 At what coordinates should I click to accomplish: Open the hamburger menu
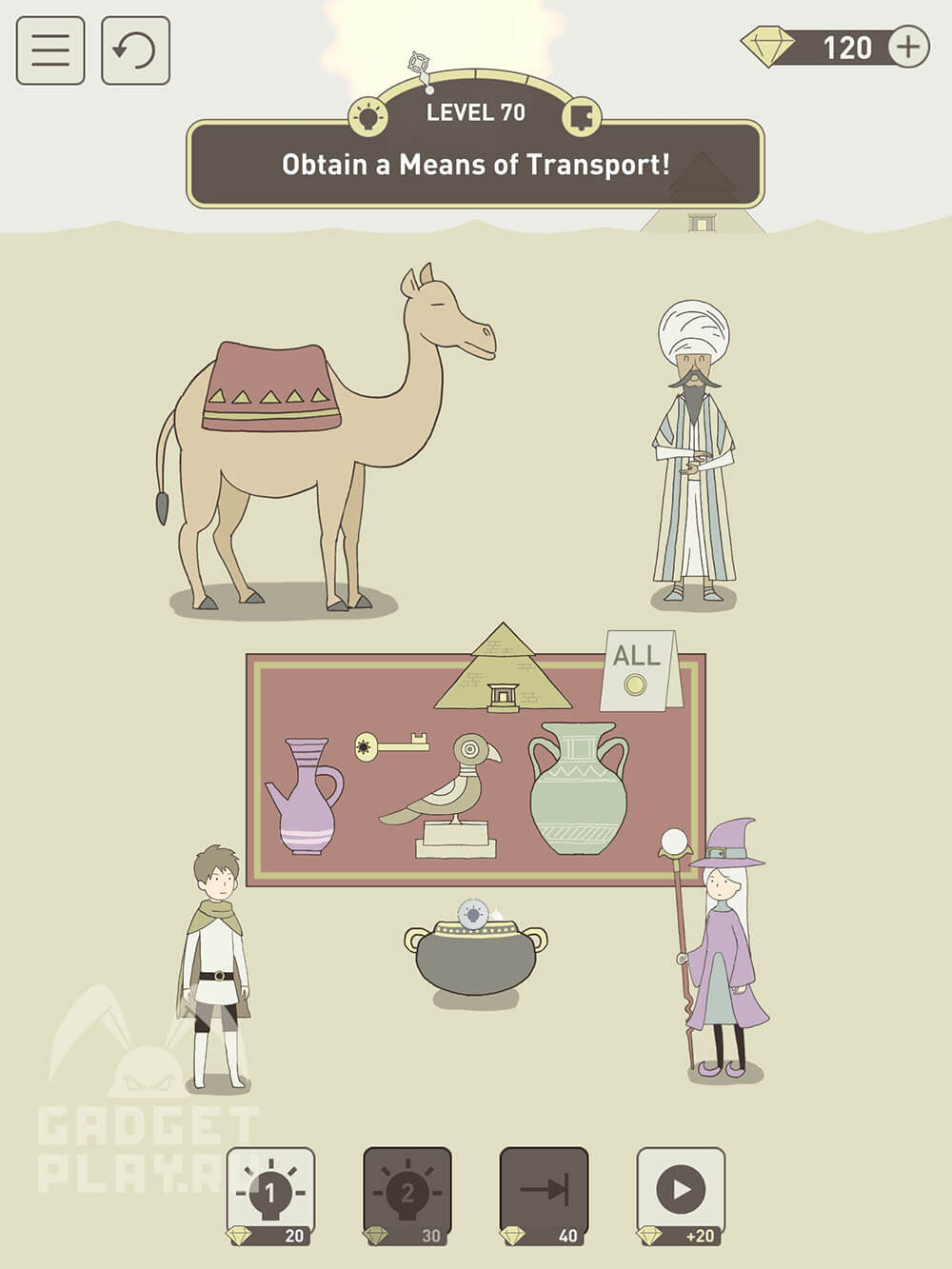(x=50, y=50)
